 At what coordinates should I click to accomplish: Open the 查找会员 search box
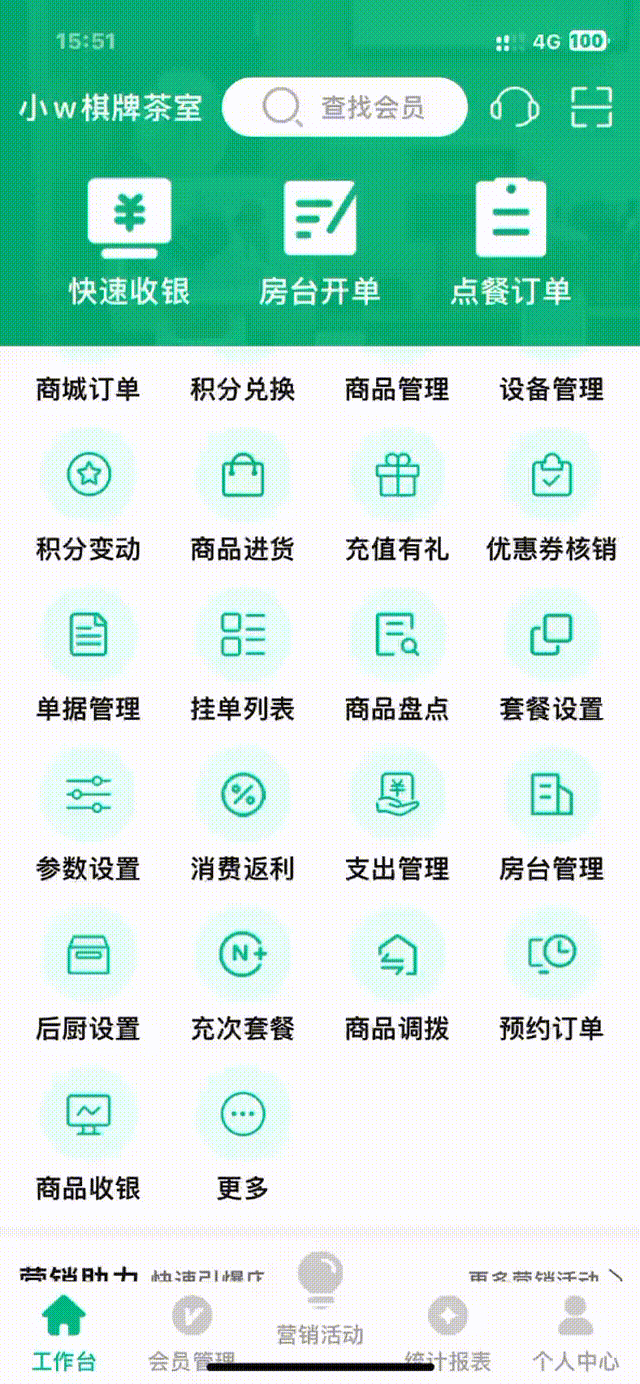pos(344,106)
